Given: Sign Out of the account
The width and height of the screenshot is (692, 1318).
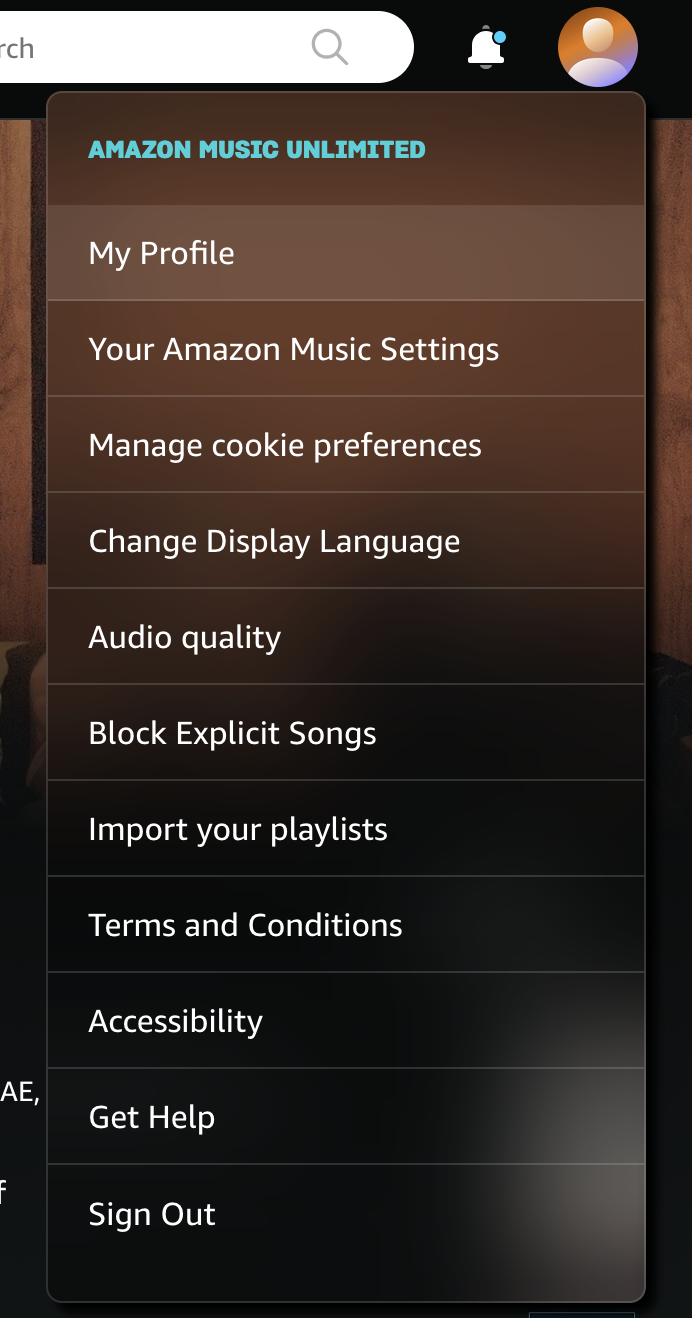Looking at the screenshot, I should pyautogui.click(x=345, y=1214).
